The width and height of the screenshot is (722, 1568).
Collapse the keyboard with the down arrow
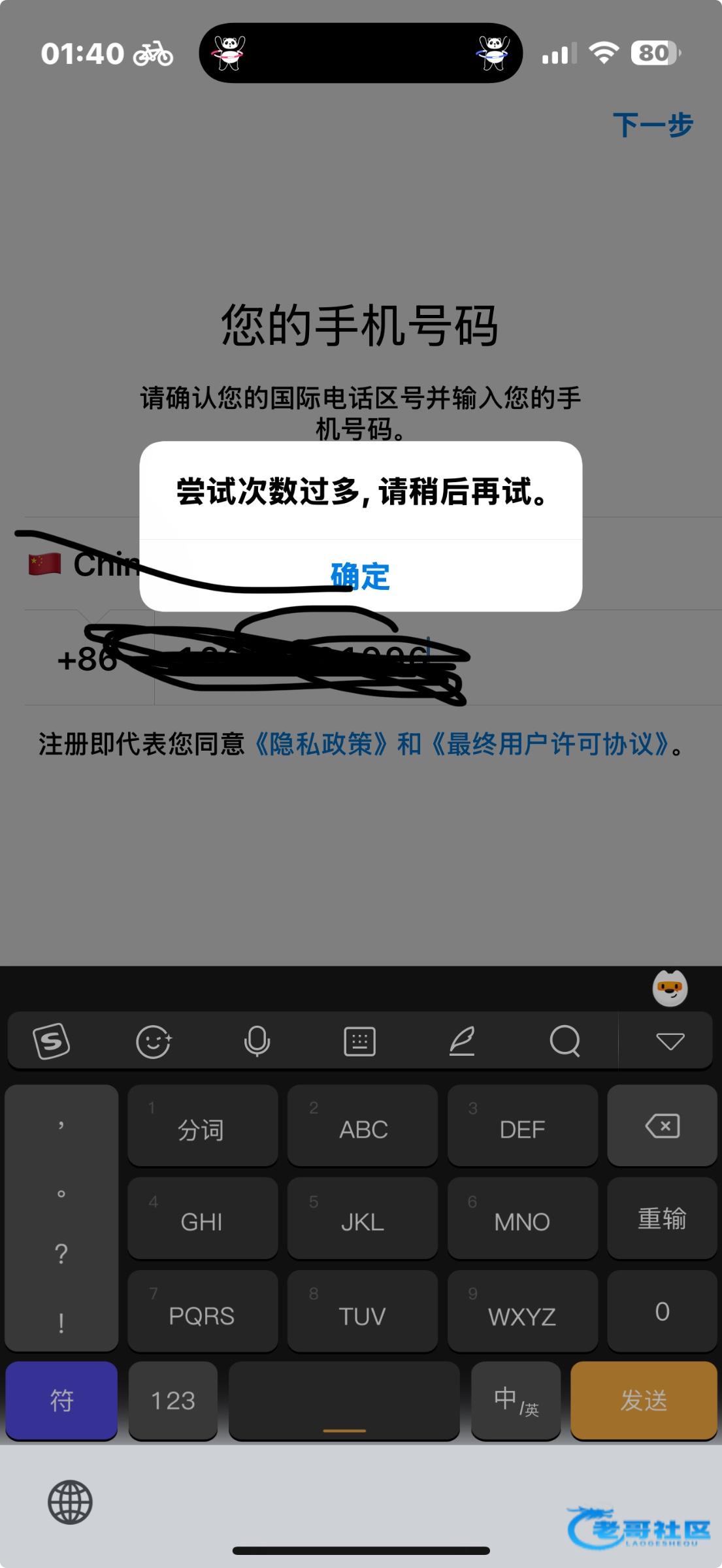tap(670, 1041)
